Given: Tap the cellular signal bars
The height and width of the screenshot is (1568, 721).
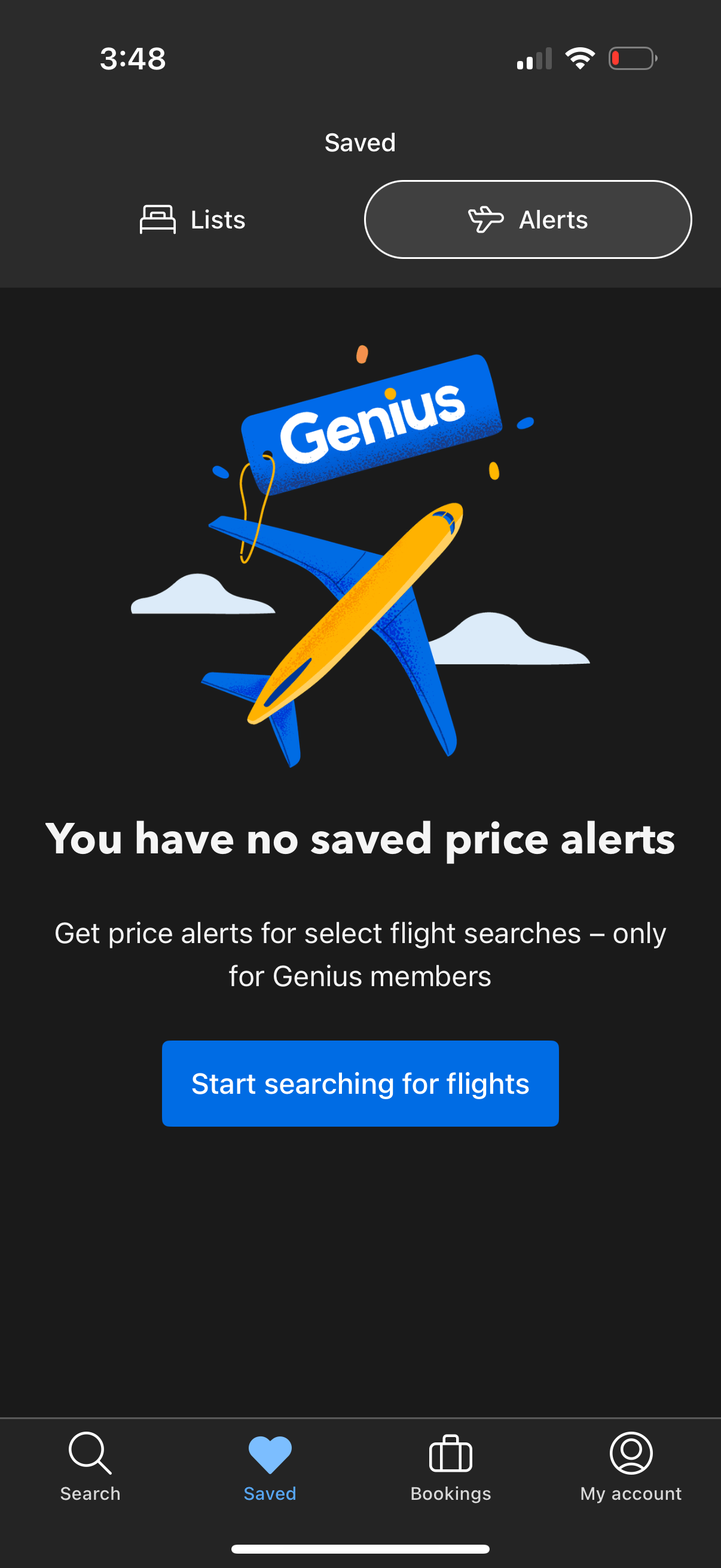Looking at the screenshot, I should coord(534,58).
